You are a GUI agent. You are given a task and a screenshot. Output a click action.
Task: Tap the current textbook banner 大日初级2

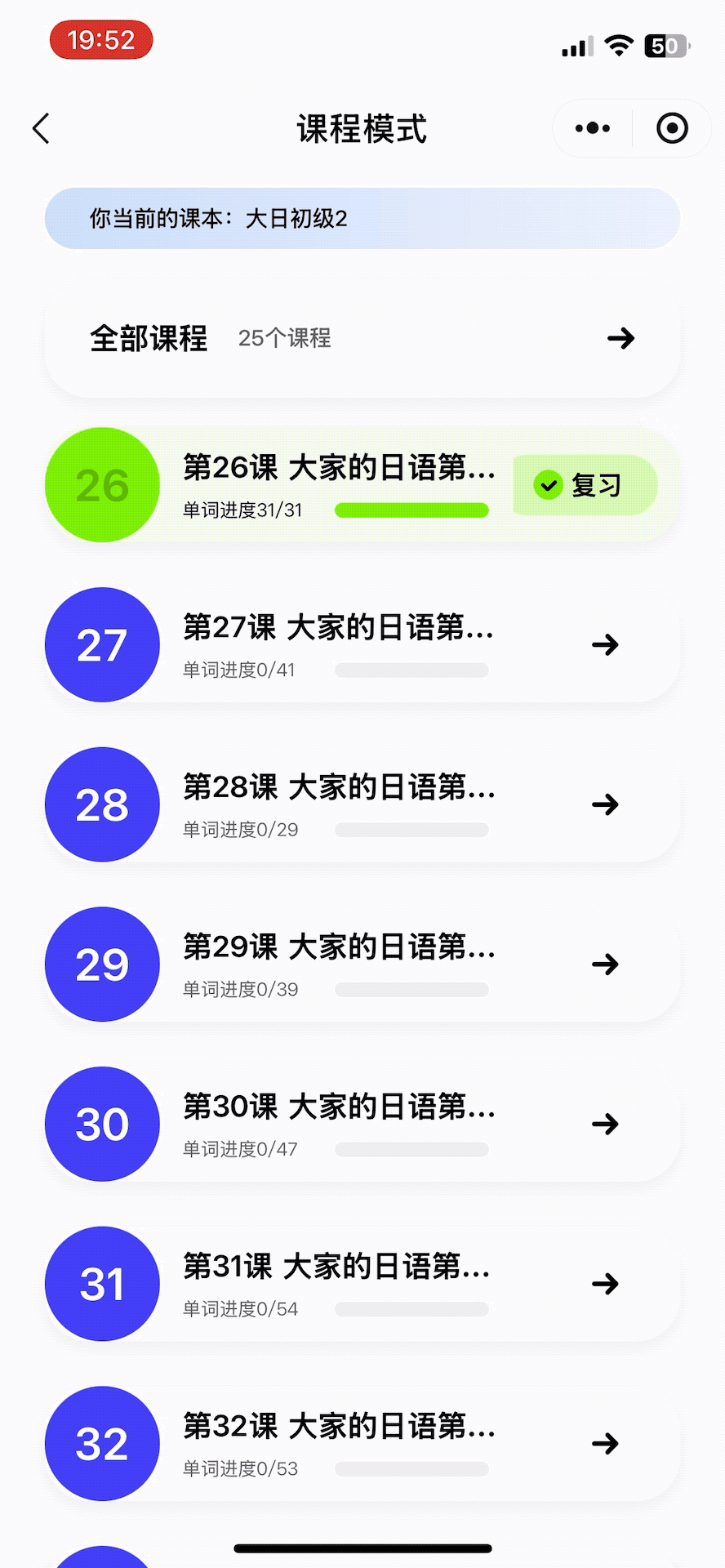[x=362, y=219]
